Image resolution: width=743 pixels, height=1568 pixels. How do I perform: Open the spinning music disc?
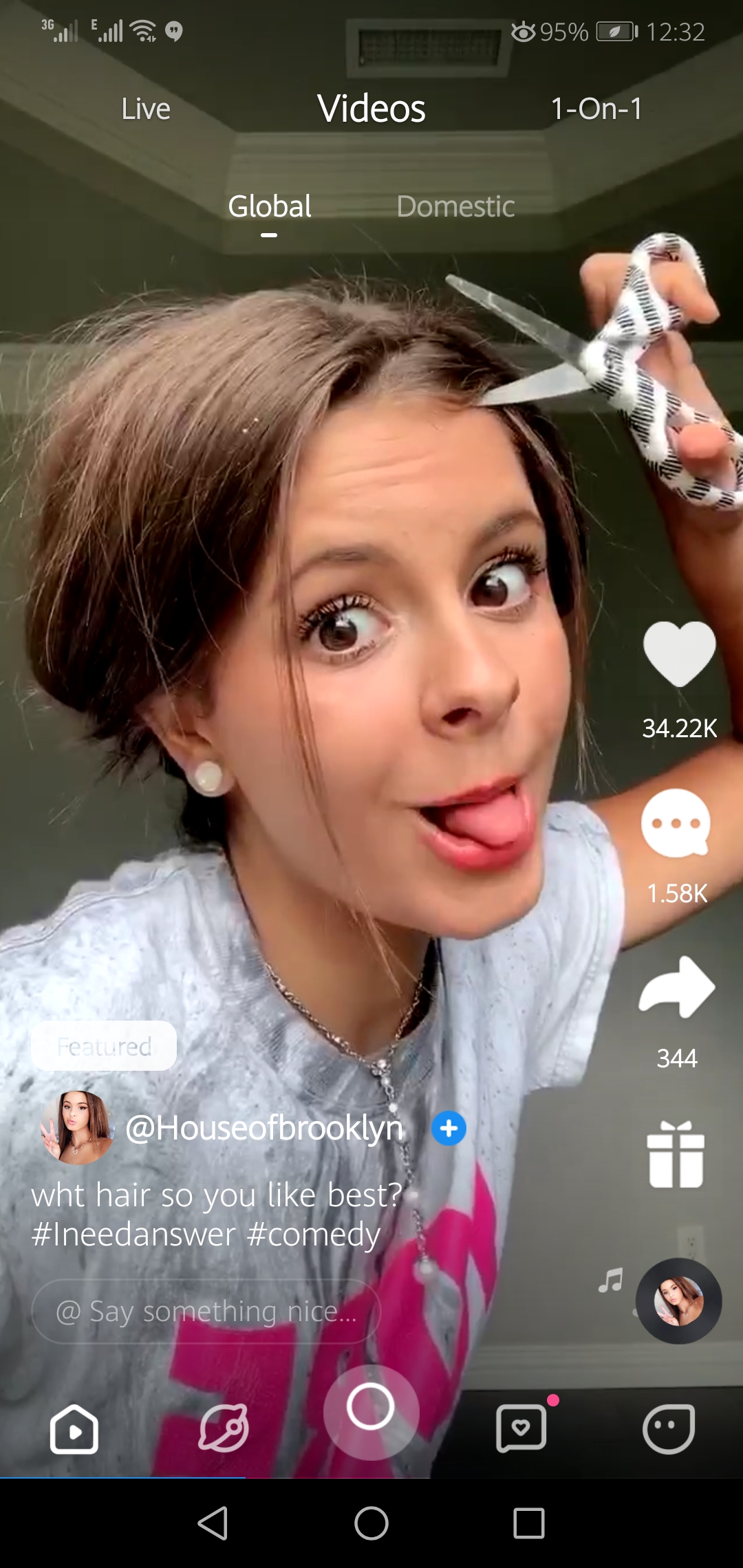click(678, 1301)
